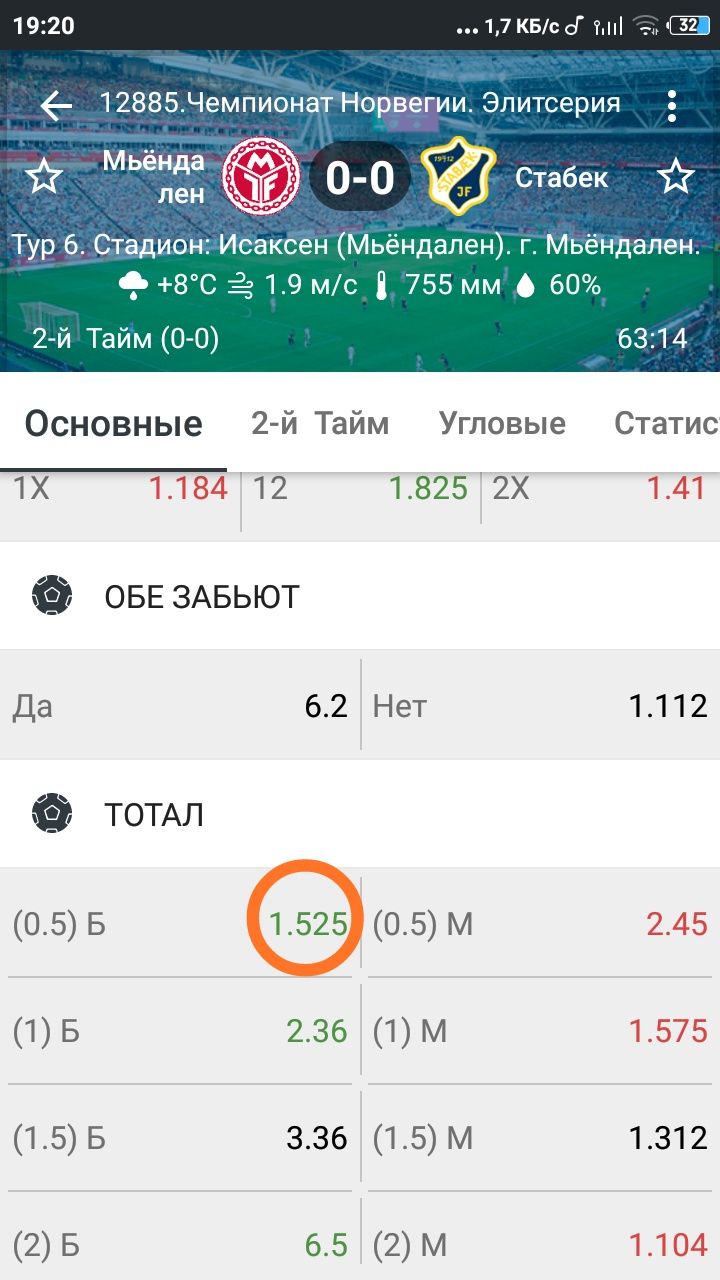Viewport: 720px width, 1280px height.
Task: Bet Нет on both teams scoring
Action: point(541,706)
